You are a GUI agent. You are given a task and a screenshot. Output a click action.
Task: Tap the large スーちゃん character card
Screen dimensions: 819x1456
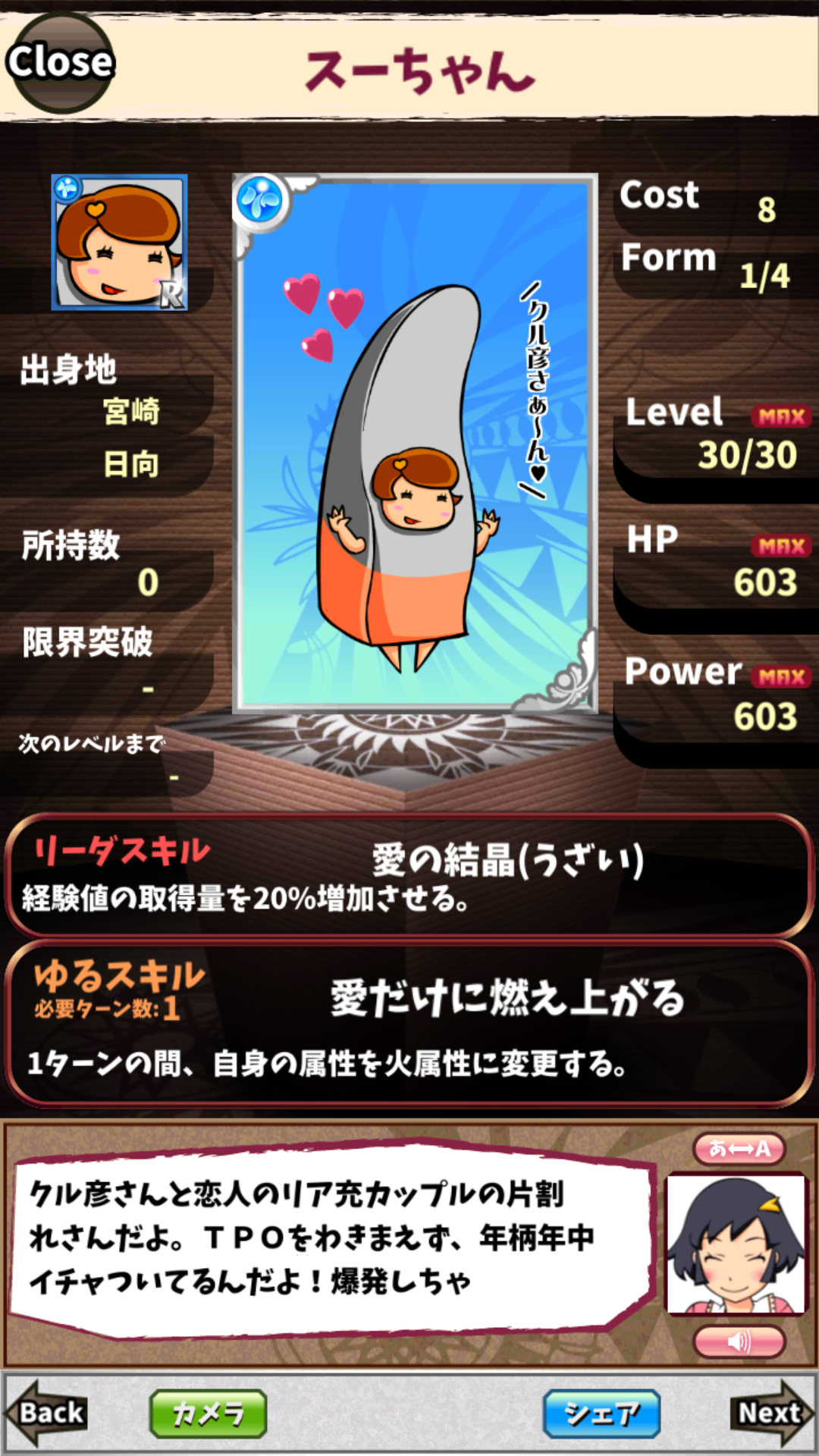click(x=415, y=444)
